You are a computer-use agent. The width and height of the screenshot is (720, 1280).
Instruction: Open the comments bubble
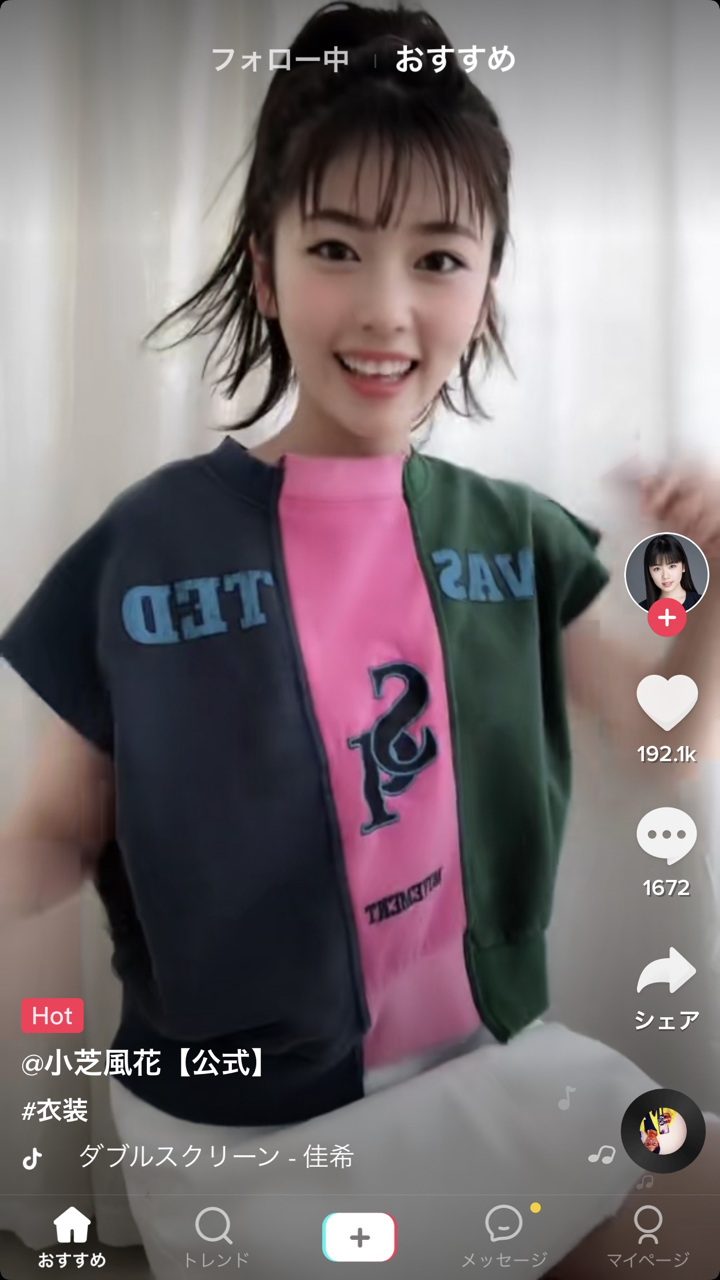point(666,836)
